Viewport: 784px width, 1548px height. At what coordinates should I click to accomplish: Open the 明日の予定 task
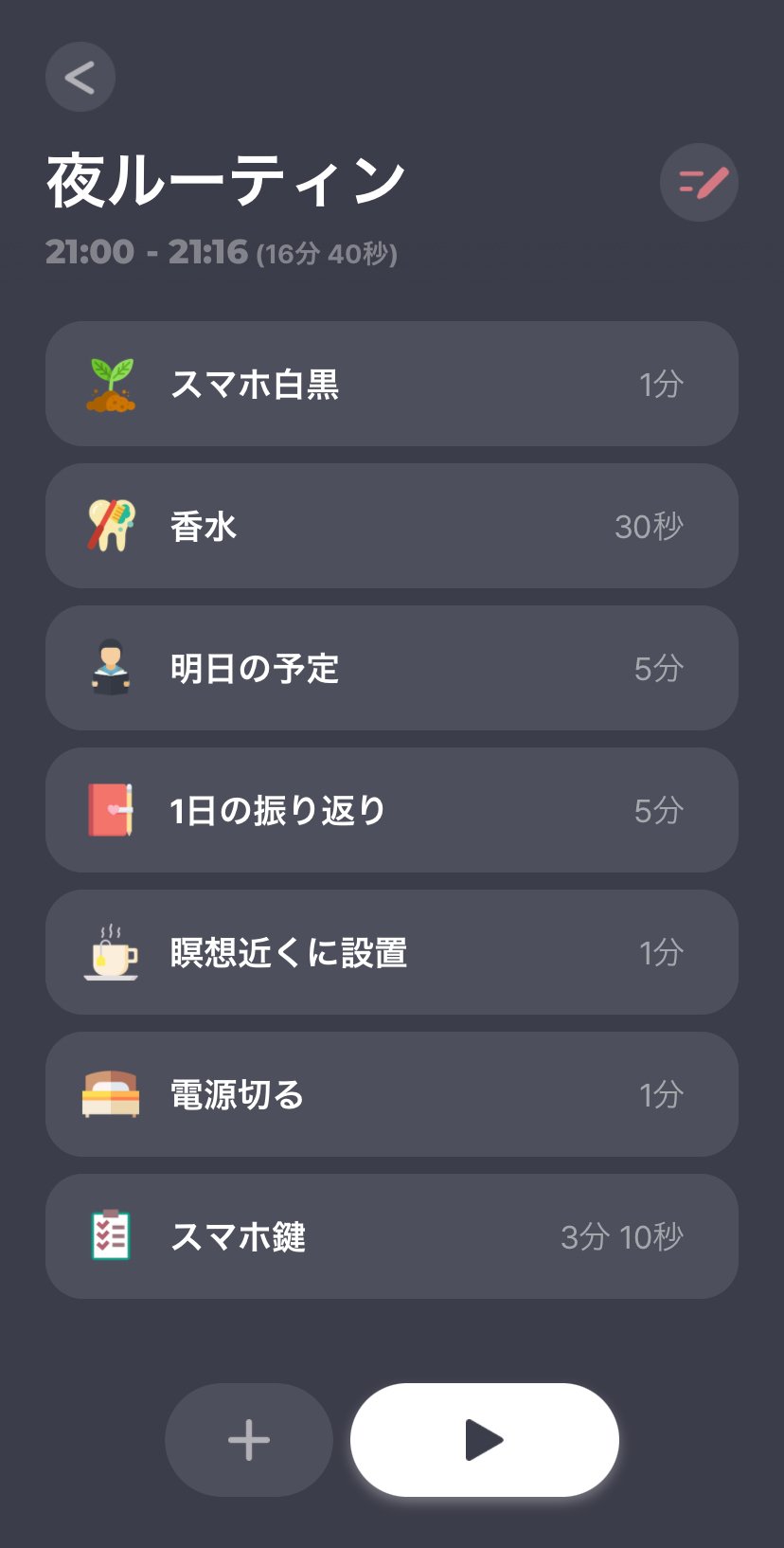(392, 668)
